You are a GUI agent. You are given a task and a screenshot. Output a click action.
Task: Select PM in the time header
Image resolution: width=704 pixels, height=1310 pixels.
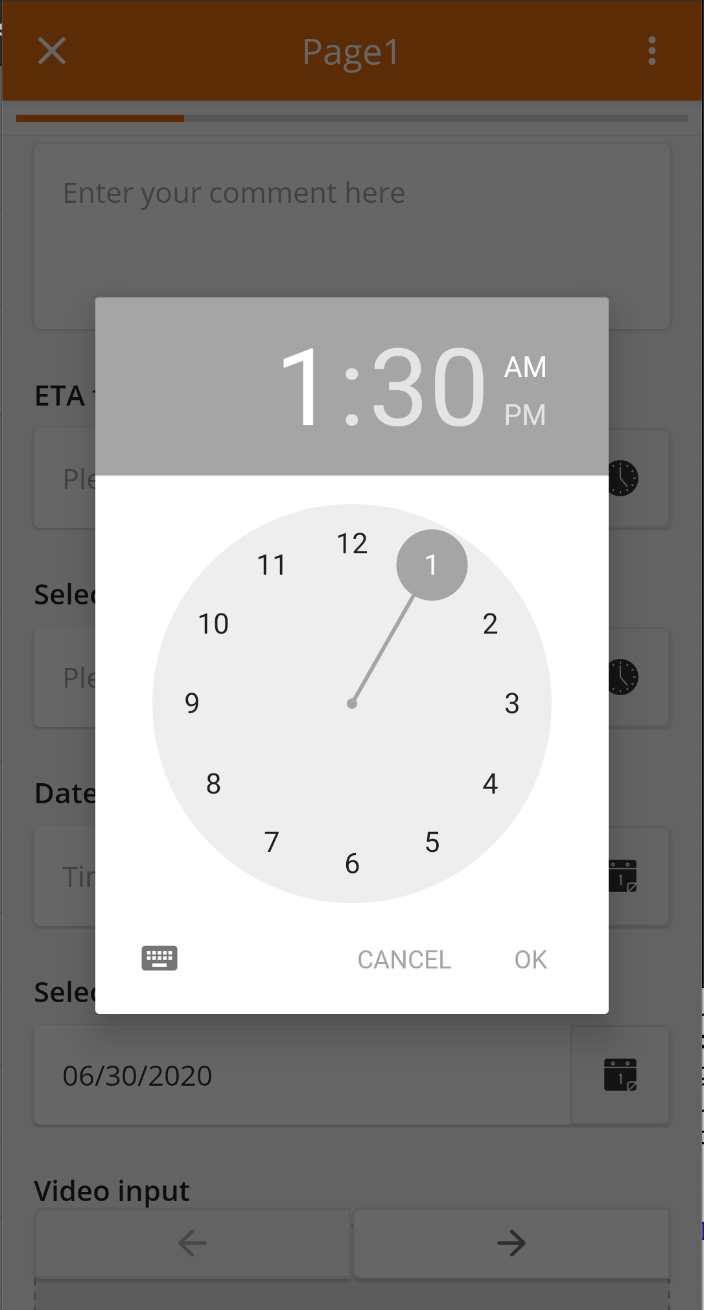pyautogui.click(x=525, y=414)
